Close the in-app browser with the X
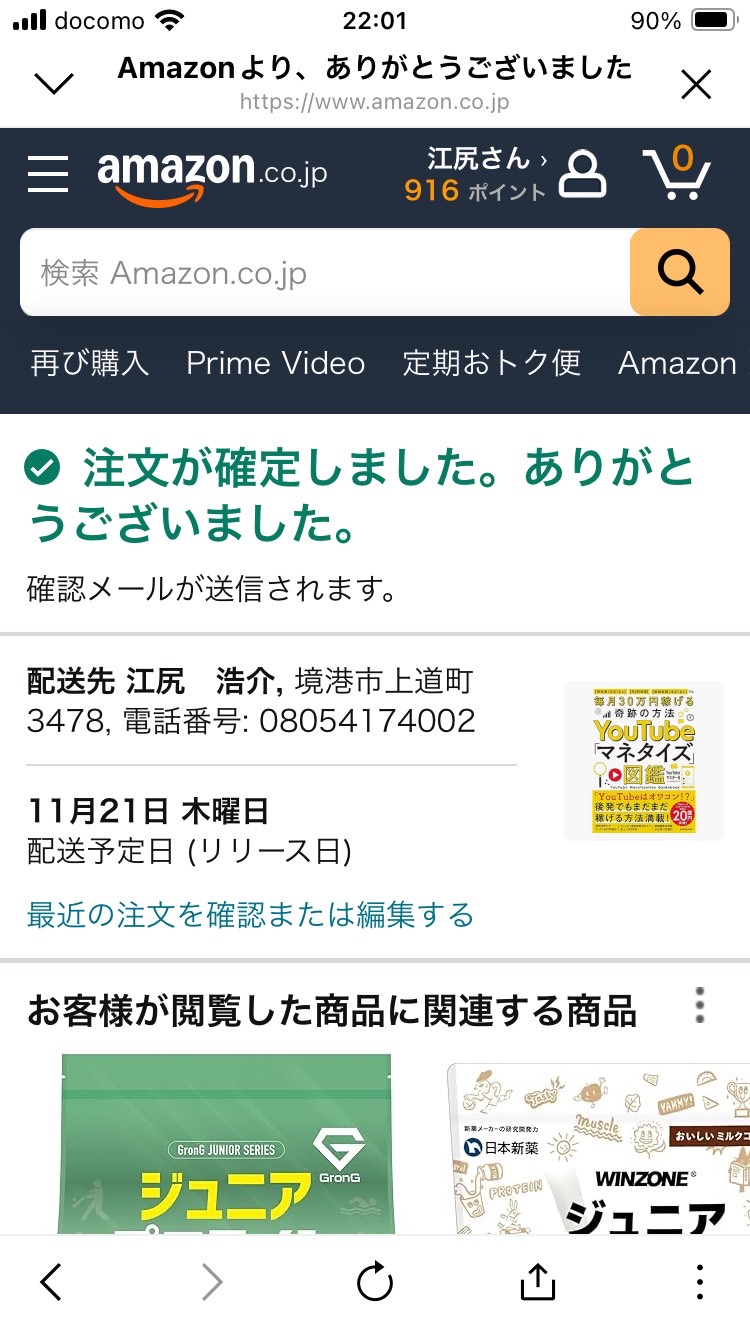Image resolution: width=750 pixels, height=1334 pixels. [696, 84]
